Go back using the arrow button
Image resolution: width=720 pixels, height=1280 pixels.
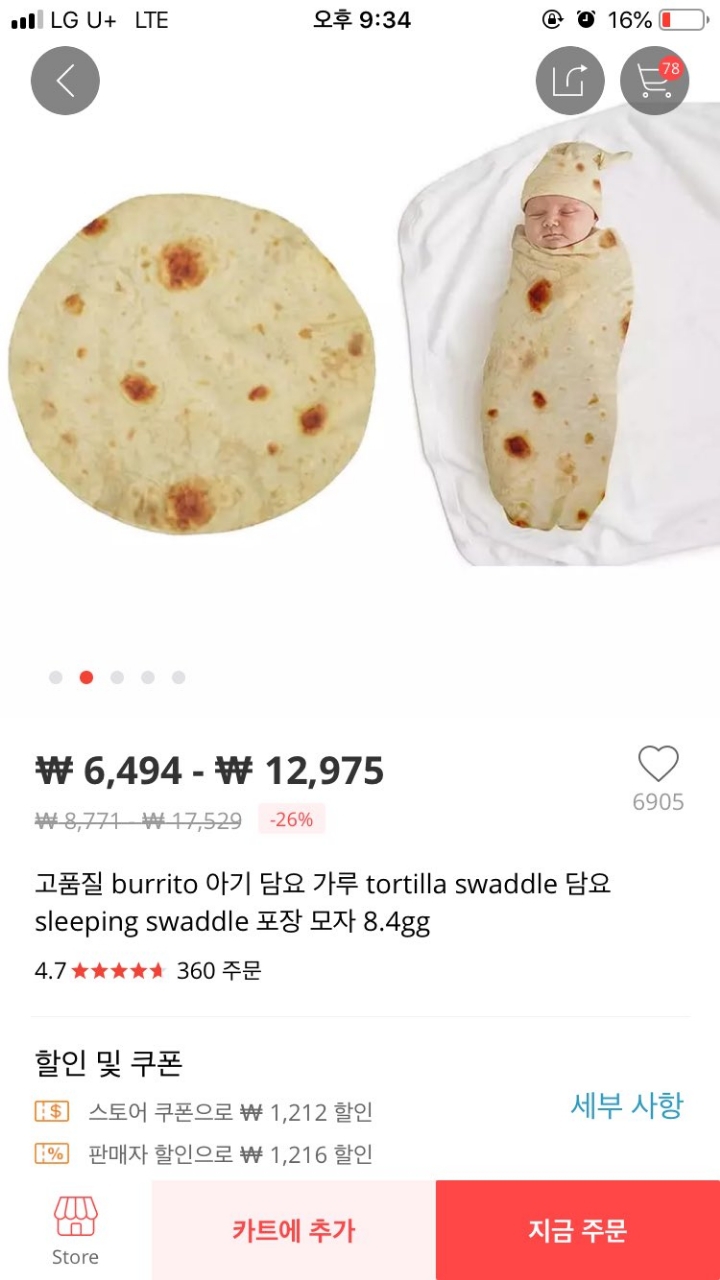(x=65, y=81)
